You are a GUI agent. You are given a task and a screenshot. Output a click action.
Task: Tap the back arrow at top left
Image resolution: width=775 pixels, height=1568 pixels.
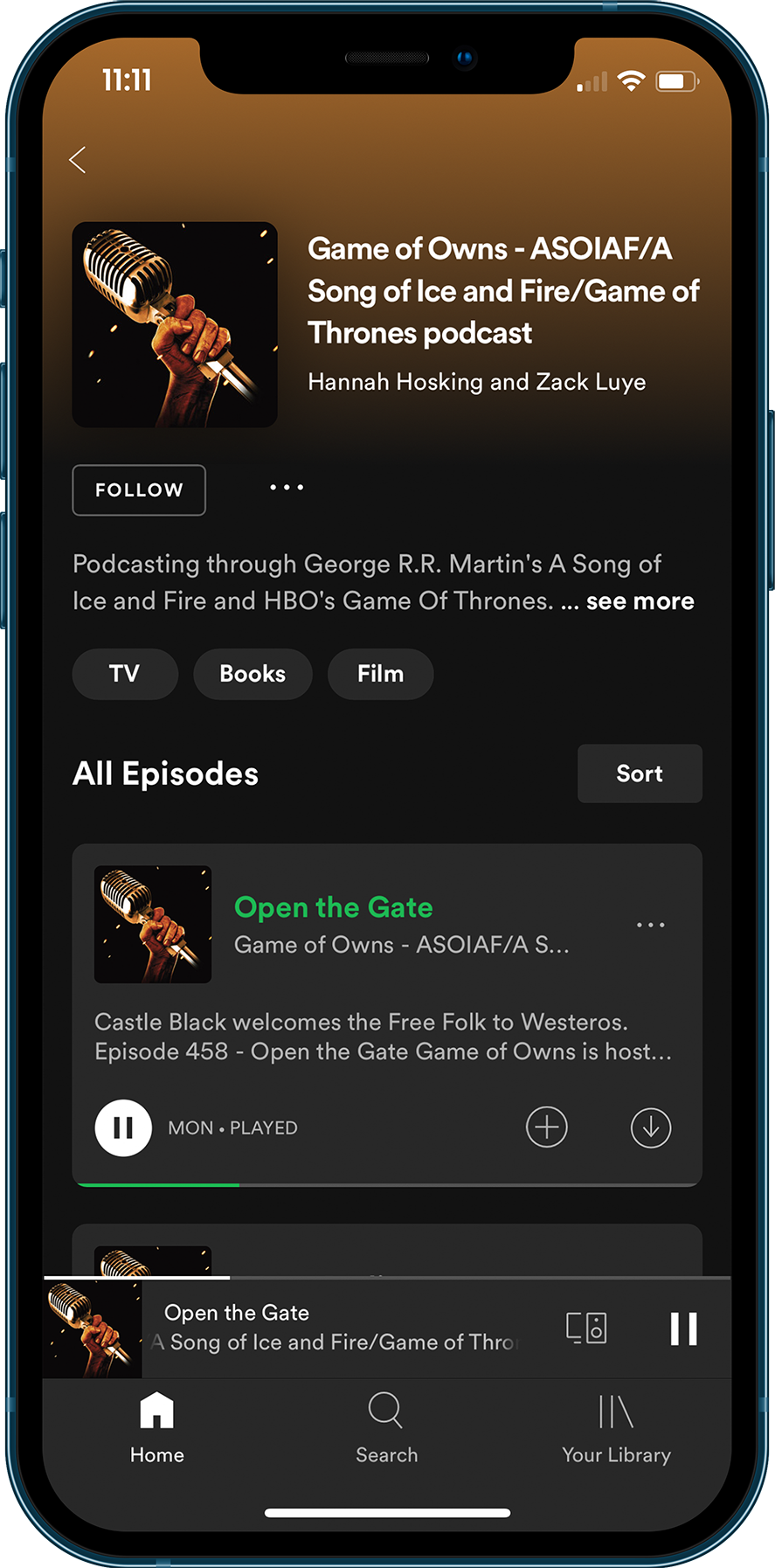(x=77, y=160)
